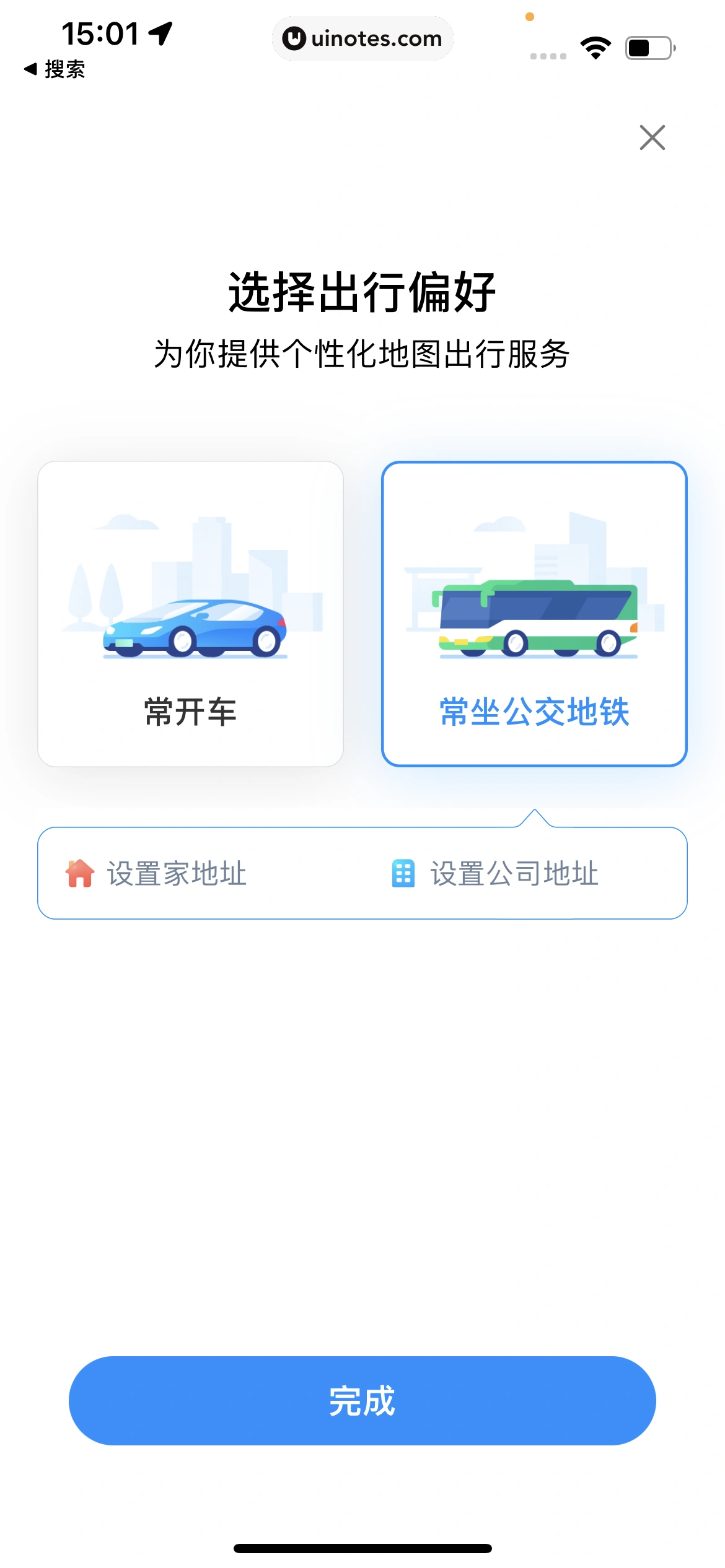Close the travel preference screen
The width and height of the screenshot is (725, 1568).
point(652,137)
